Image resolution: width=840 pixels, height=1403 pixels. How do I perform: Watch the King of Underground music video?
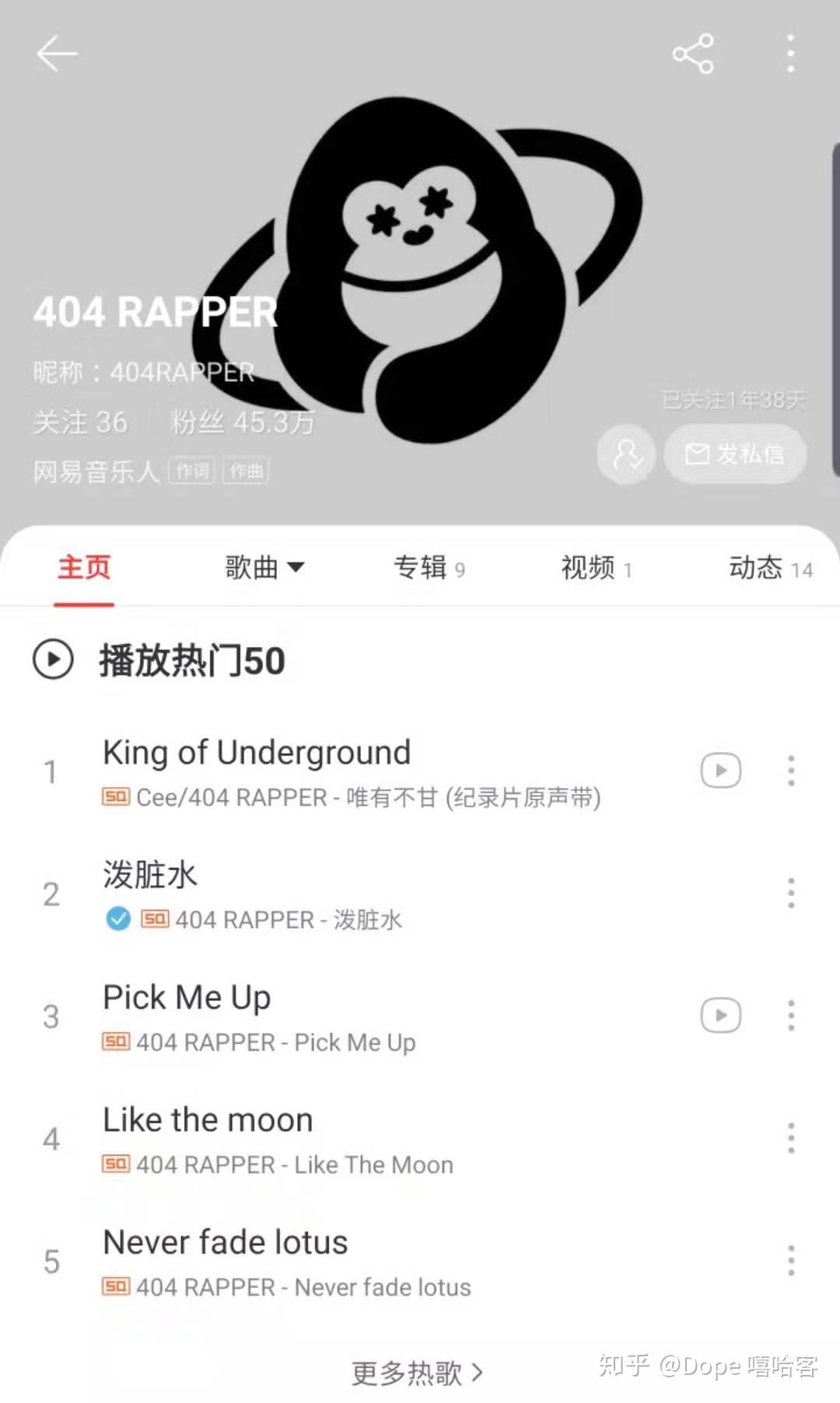720,771
